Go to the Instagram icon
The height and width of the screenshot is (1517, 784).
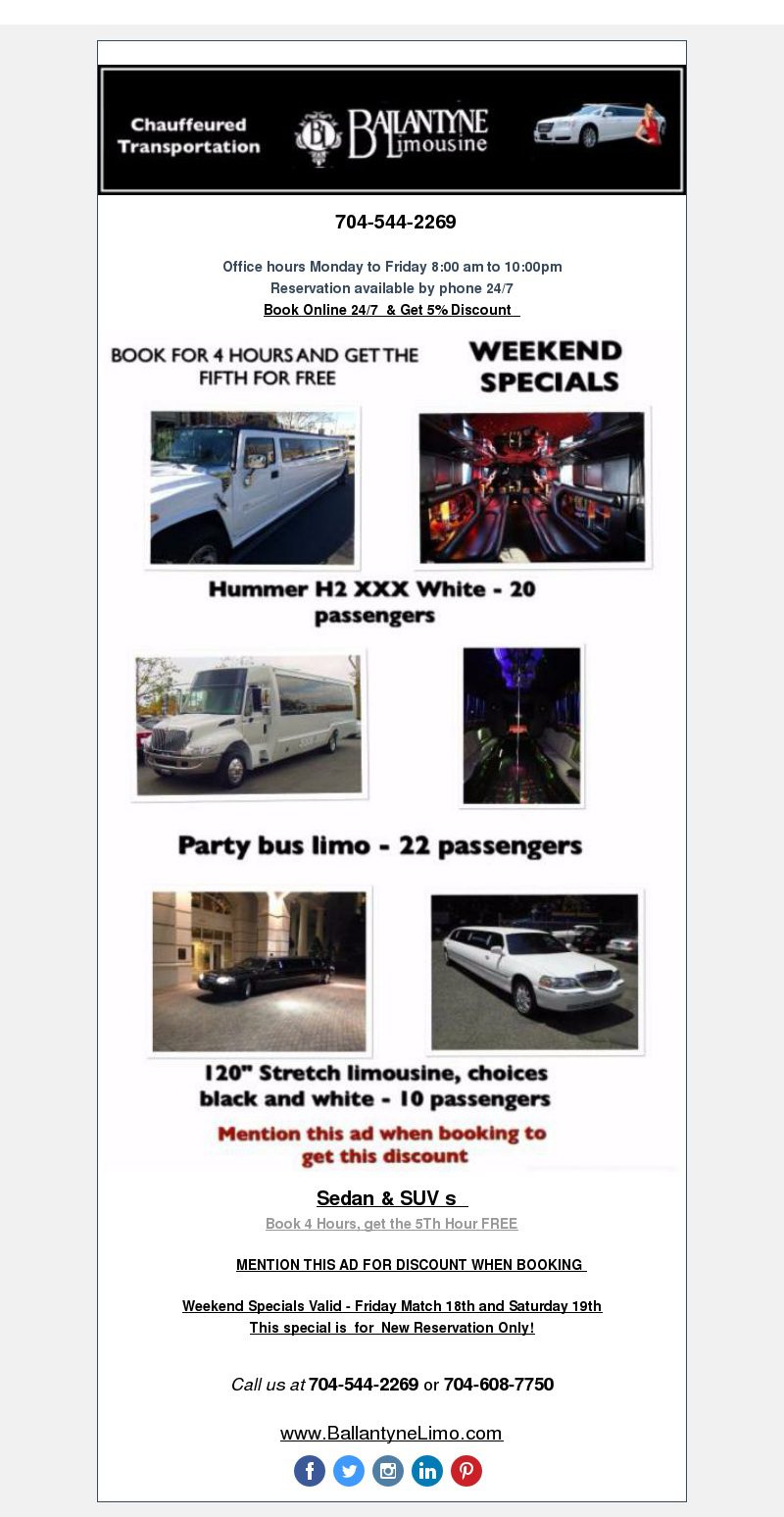[388, 1471]
